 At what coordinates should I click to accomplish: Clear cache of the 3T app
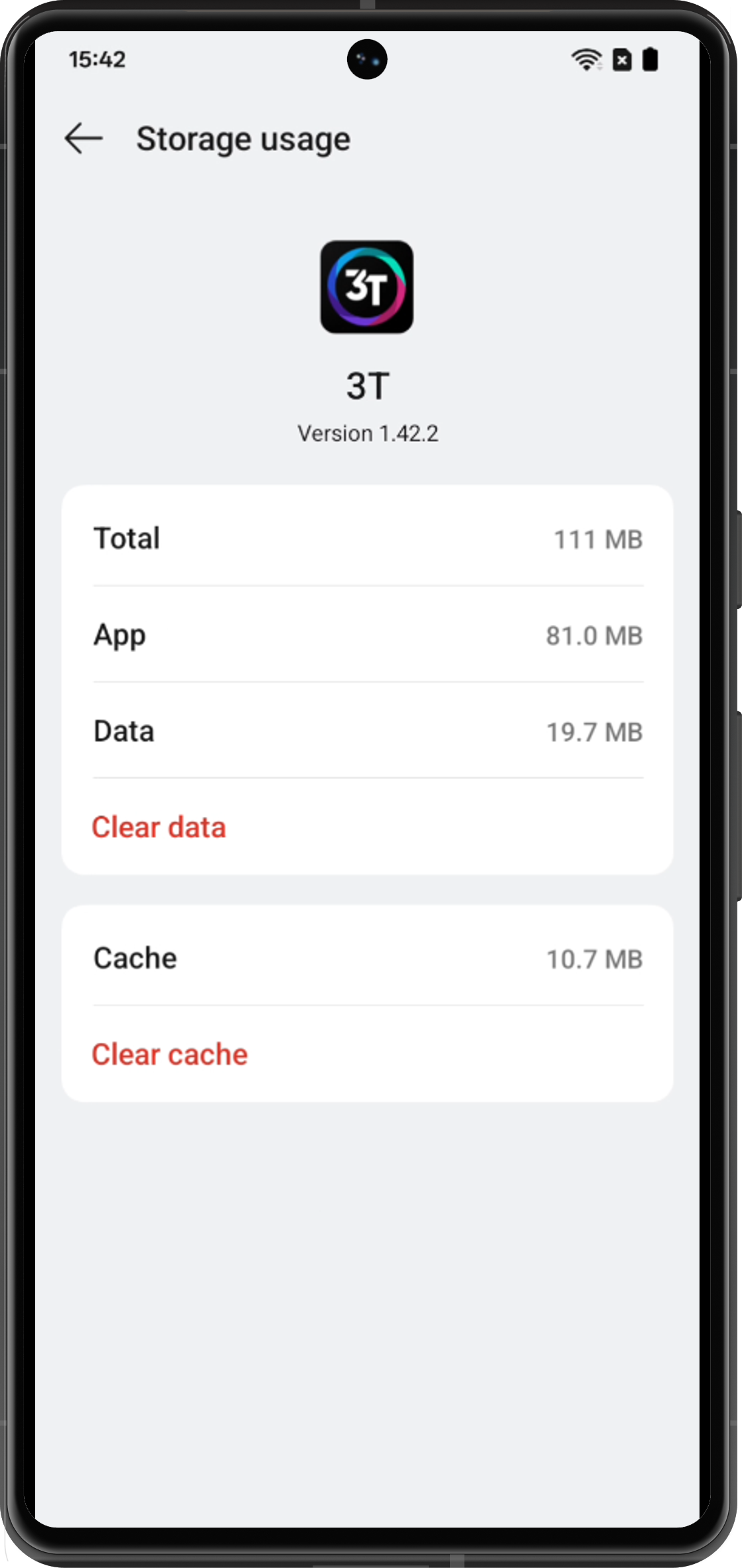[170, 1055]
